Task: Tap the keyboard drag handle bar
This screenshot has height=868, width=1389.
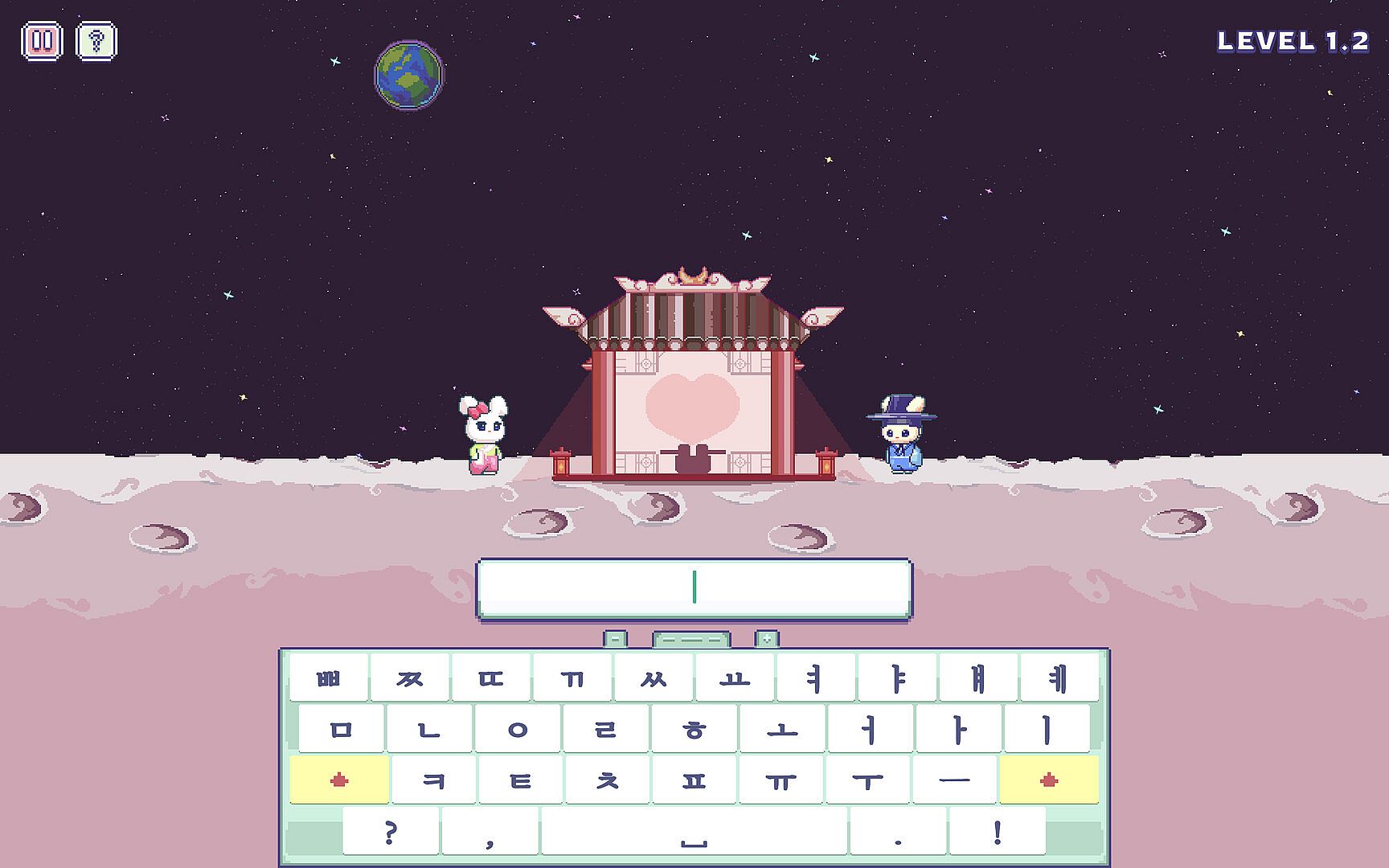Action: (691, 640)
